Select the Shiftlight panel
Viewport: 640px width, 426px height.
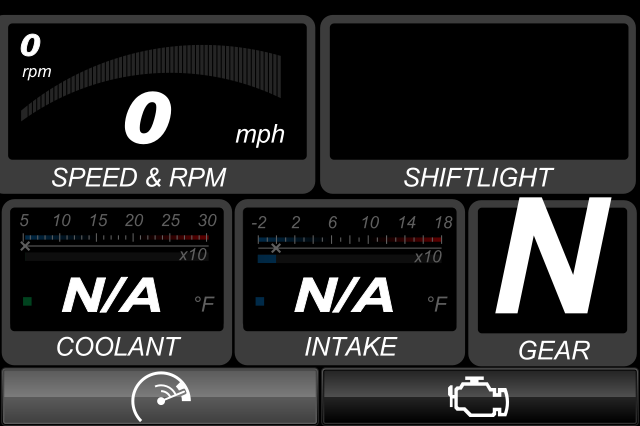478,104
